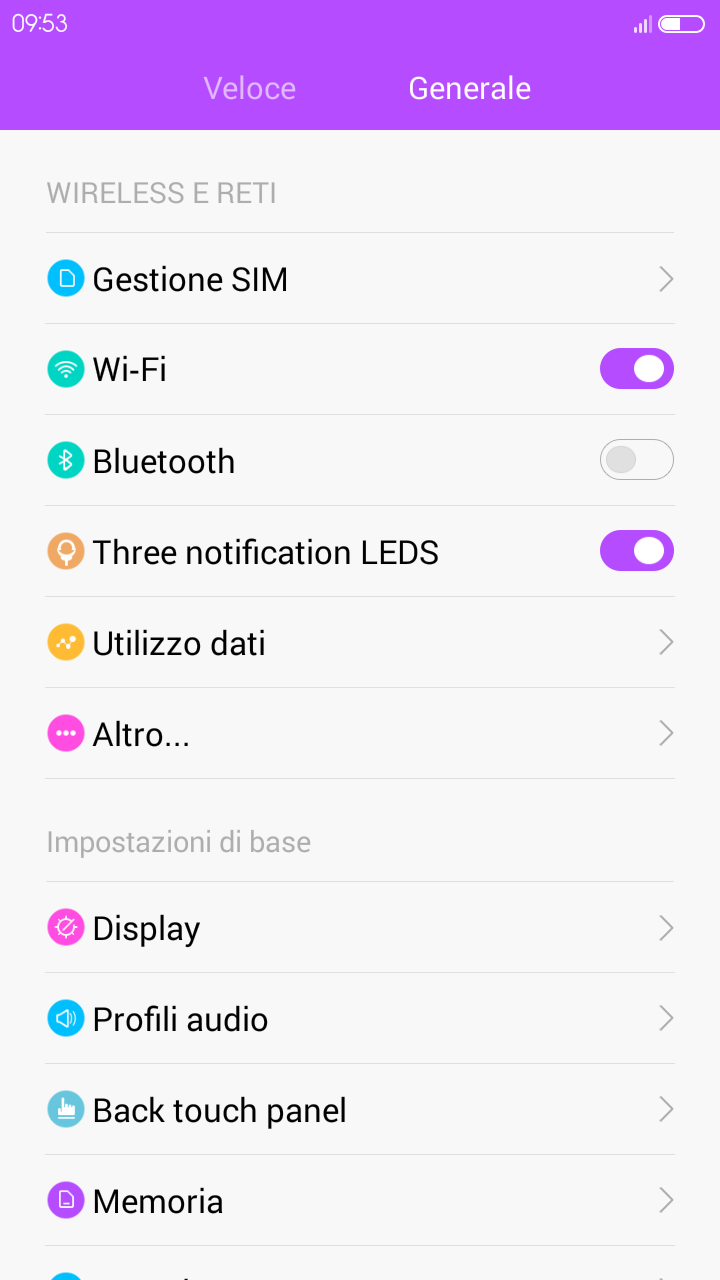Turn off the Wi-Fi switch
This screenshot has height=1280, width=720.
pos(637,369)
